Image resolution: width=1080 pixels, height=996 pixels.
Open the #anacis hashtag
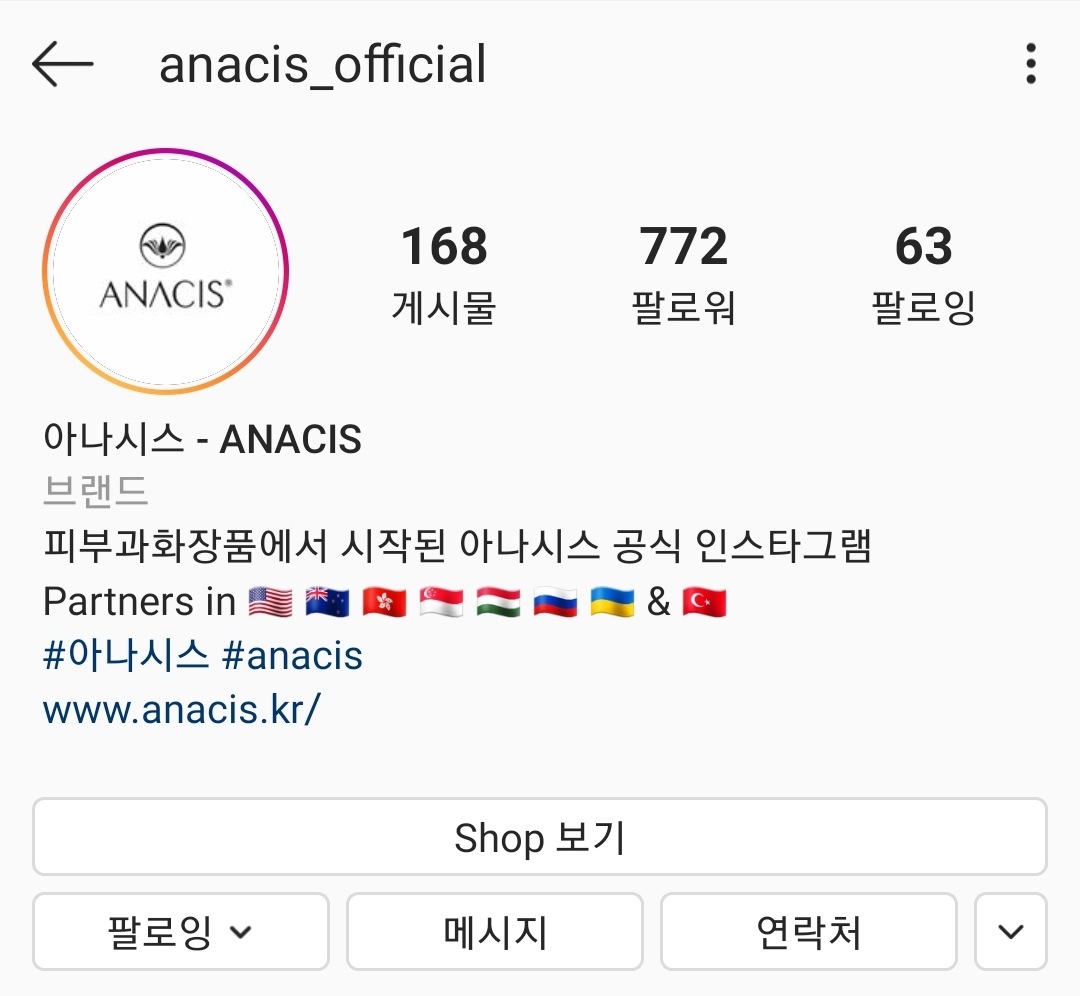(x=292, y=657)
